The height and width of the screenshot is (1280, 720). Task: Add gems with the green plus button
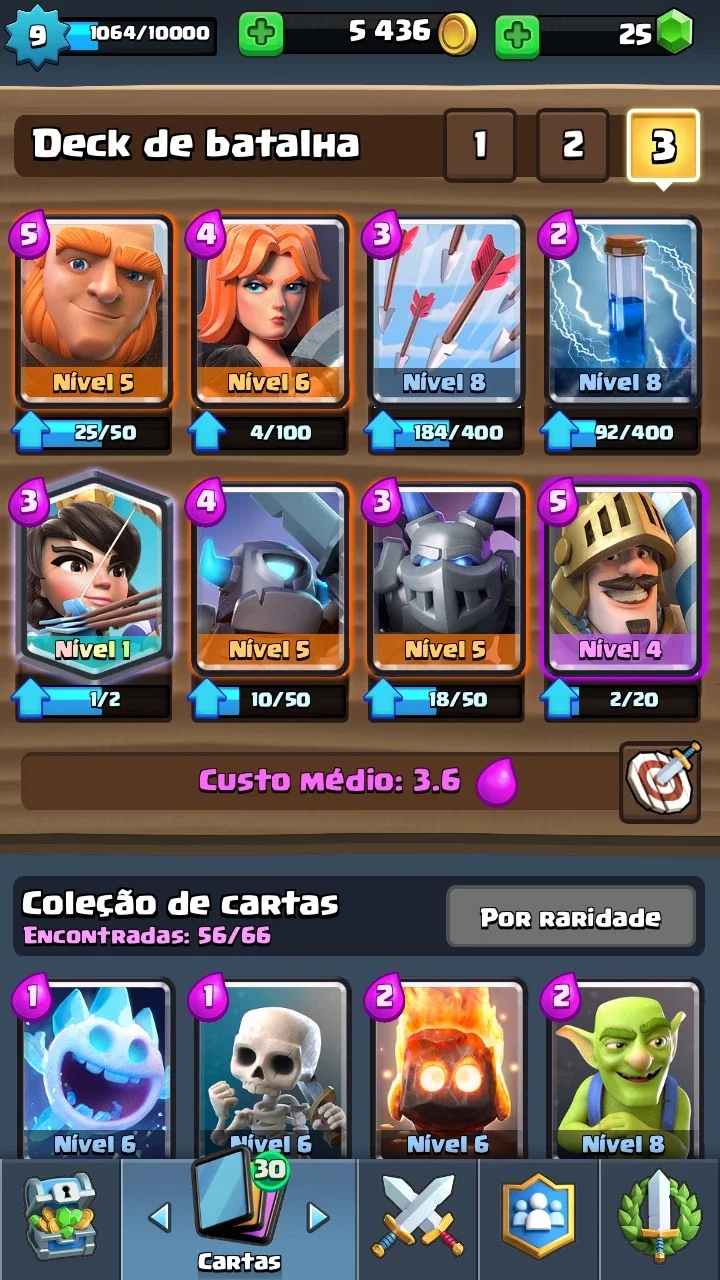(x=517, y=36)
